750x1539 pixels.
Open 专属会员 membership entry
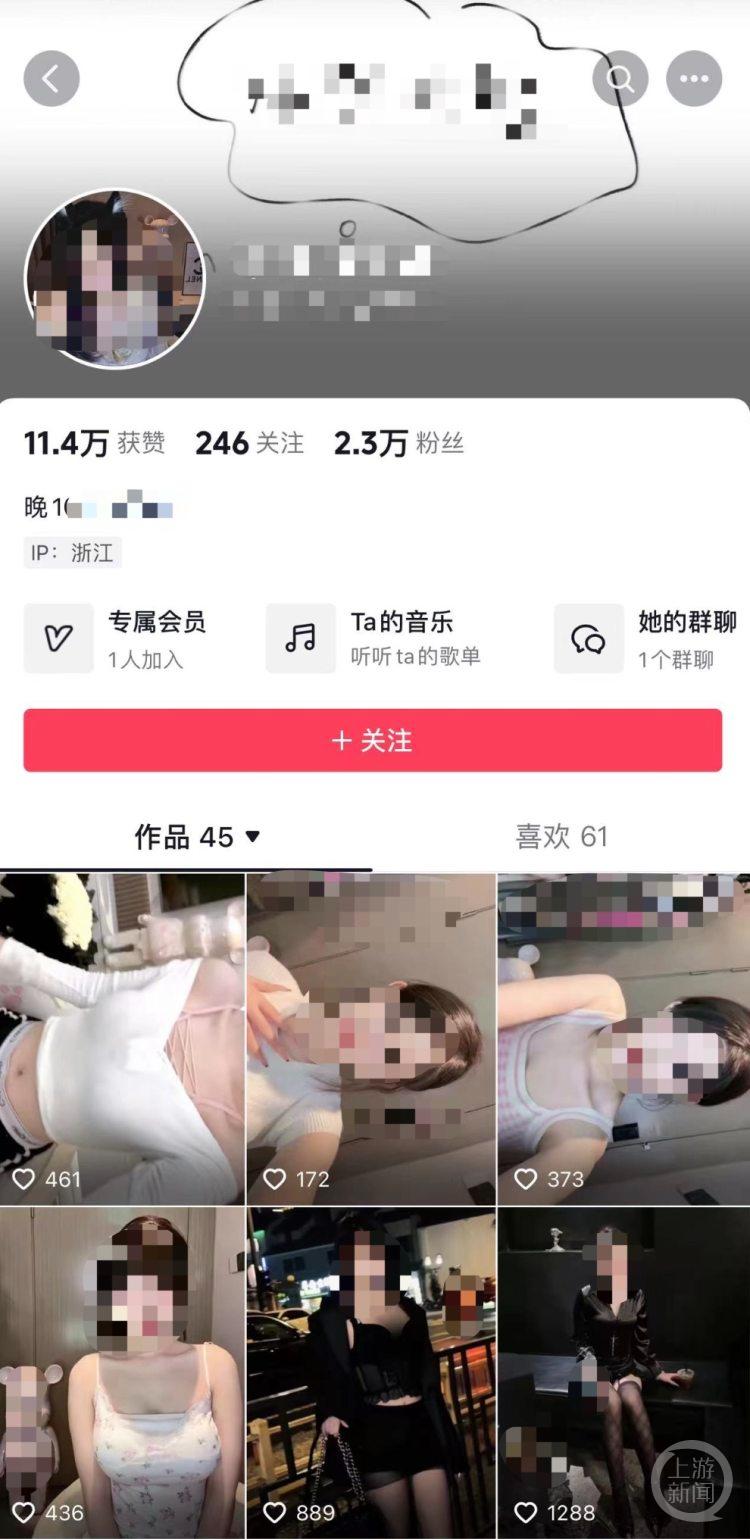coord(116,638)
